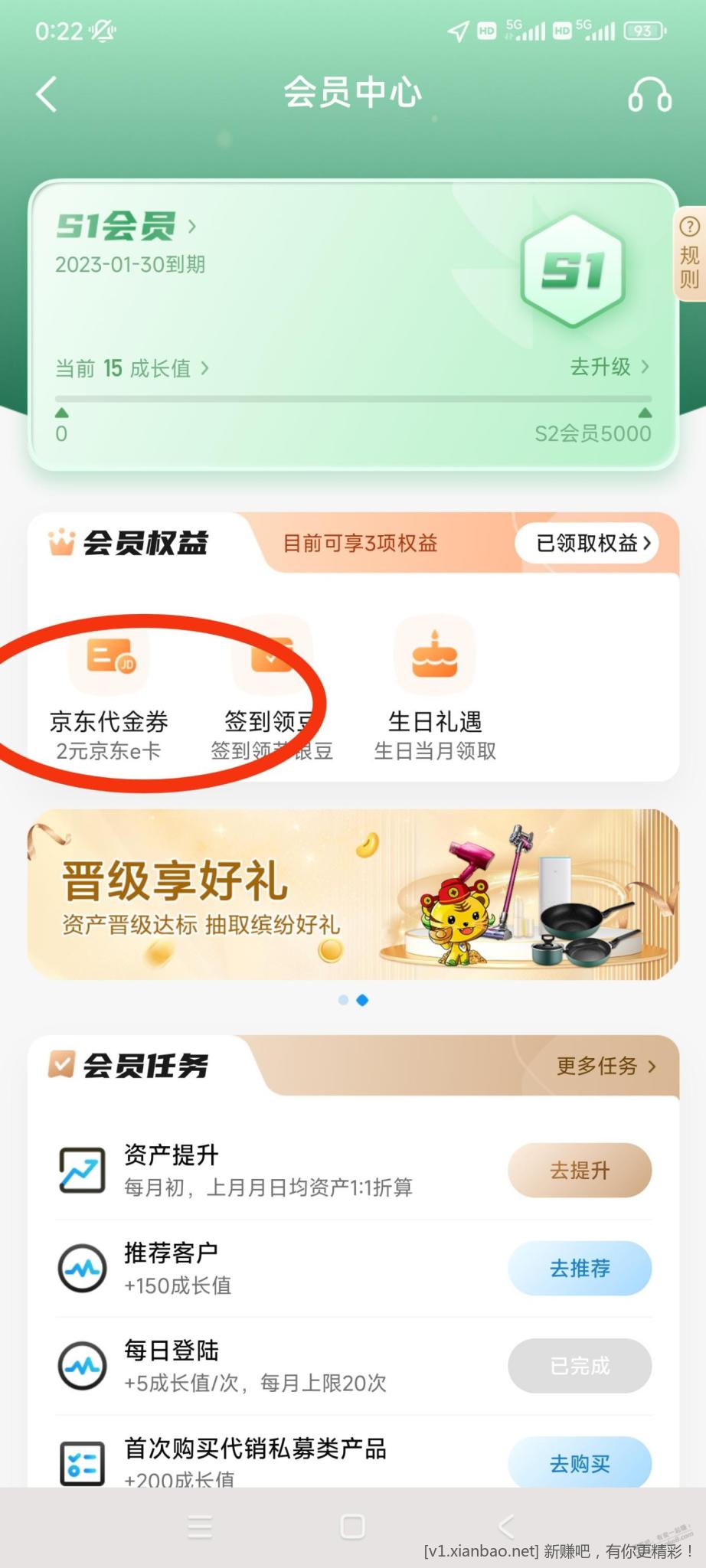Tap 去推荐 for 推荐客户
Viewport: 706px width, 1568px height.
(x=580, y=1268)
